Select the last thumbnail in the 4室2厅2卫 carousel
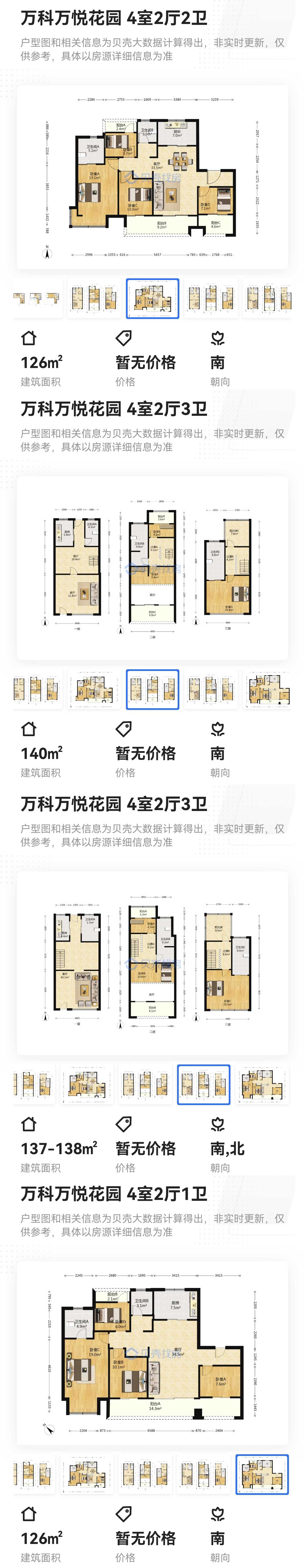 click(268, 299)
